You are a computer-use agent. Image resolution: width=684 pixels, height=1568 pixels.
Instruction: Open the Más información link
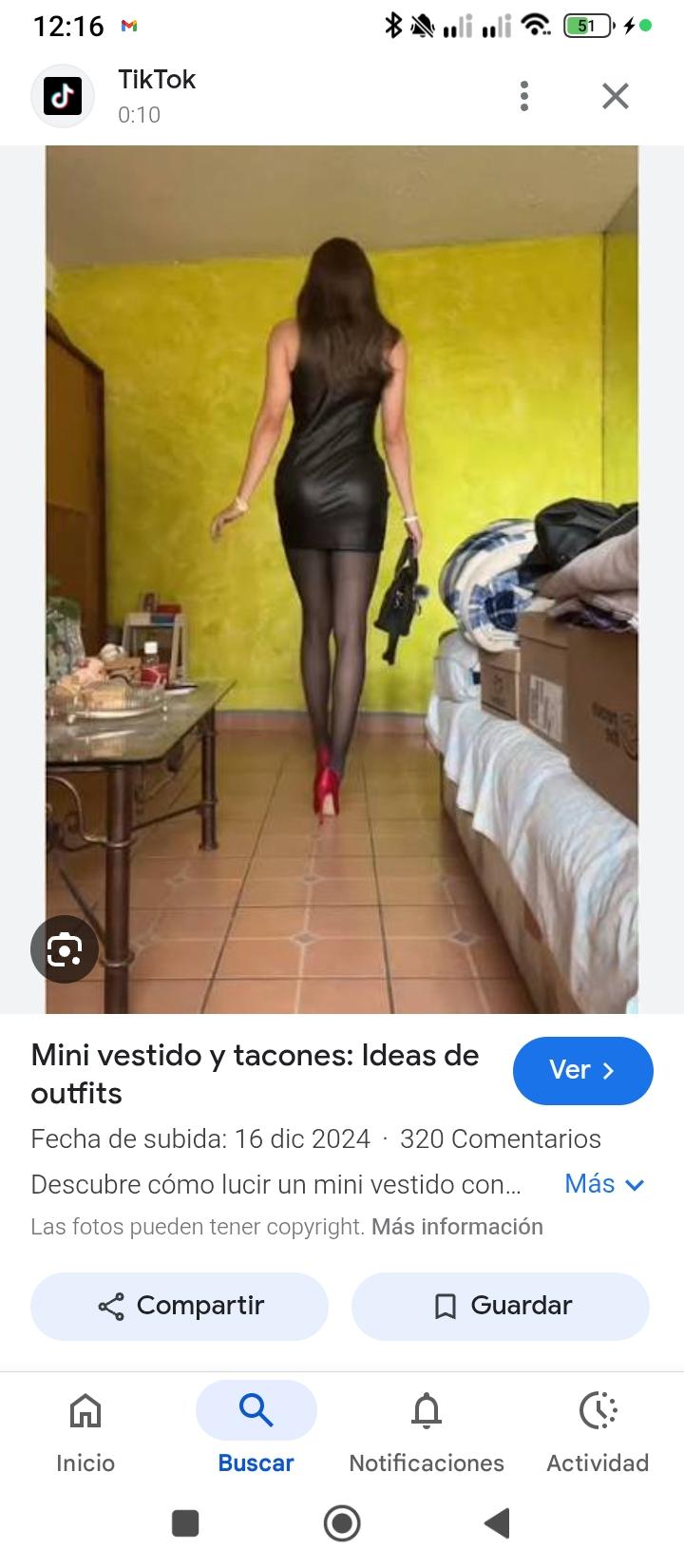coord(457,1227)
